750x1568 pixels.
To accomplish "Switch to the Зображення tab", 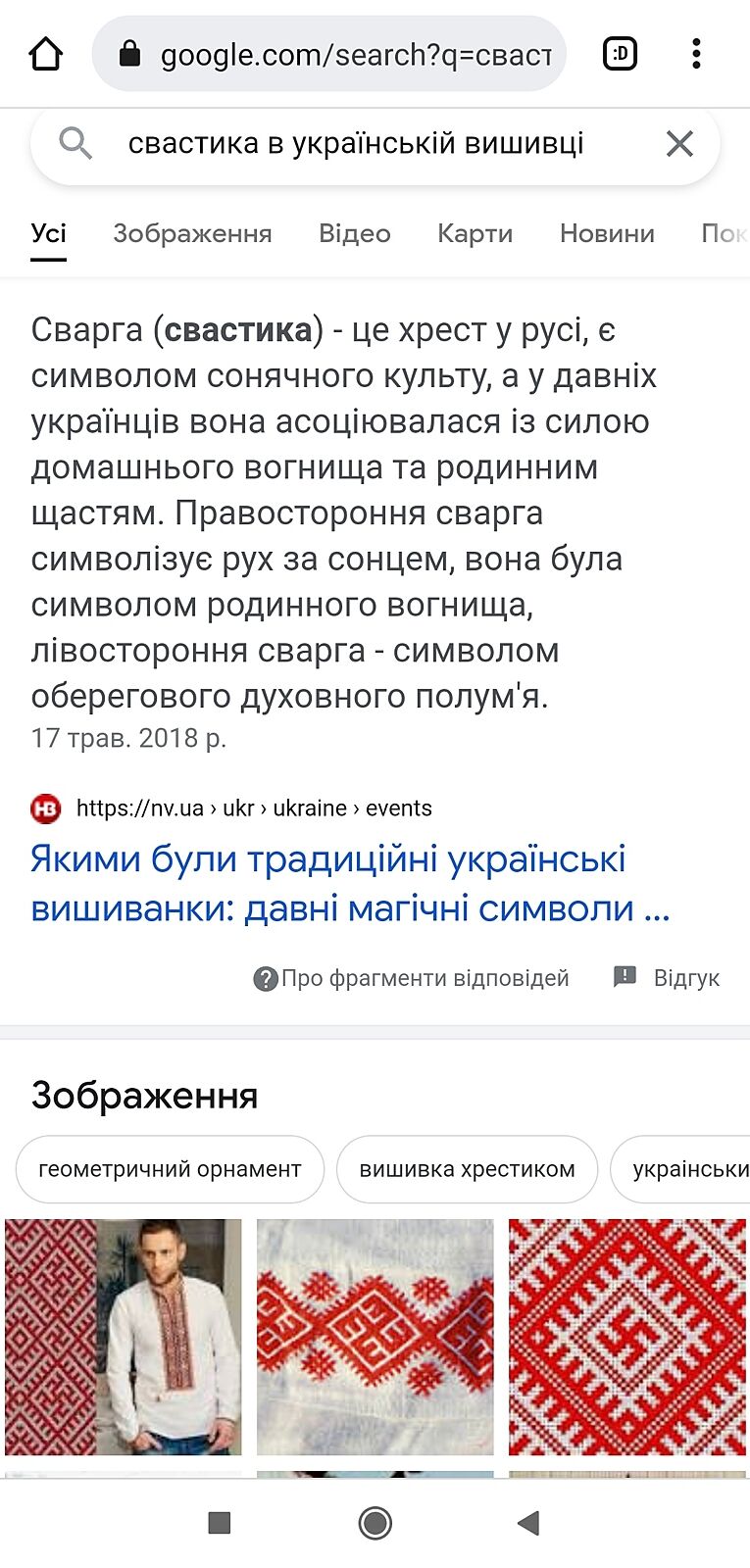I will point(192,233).
